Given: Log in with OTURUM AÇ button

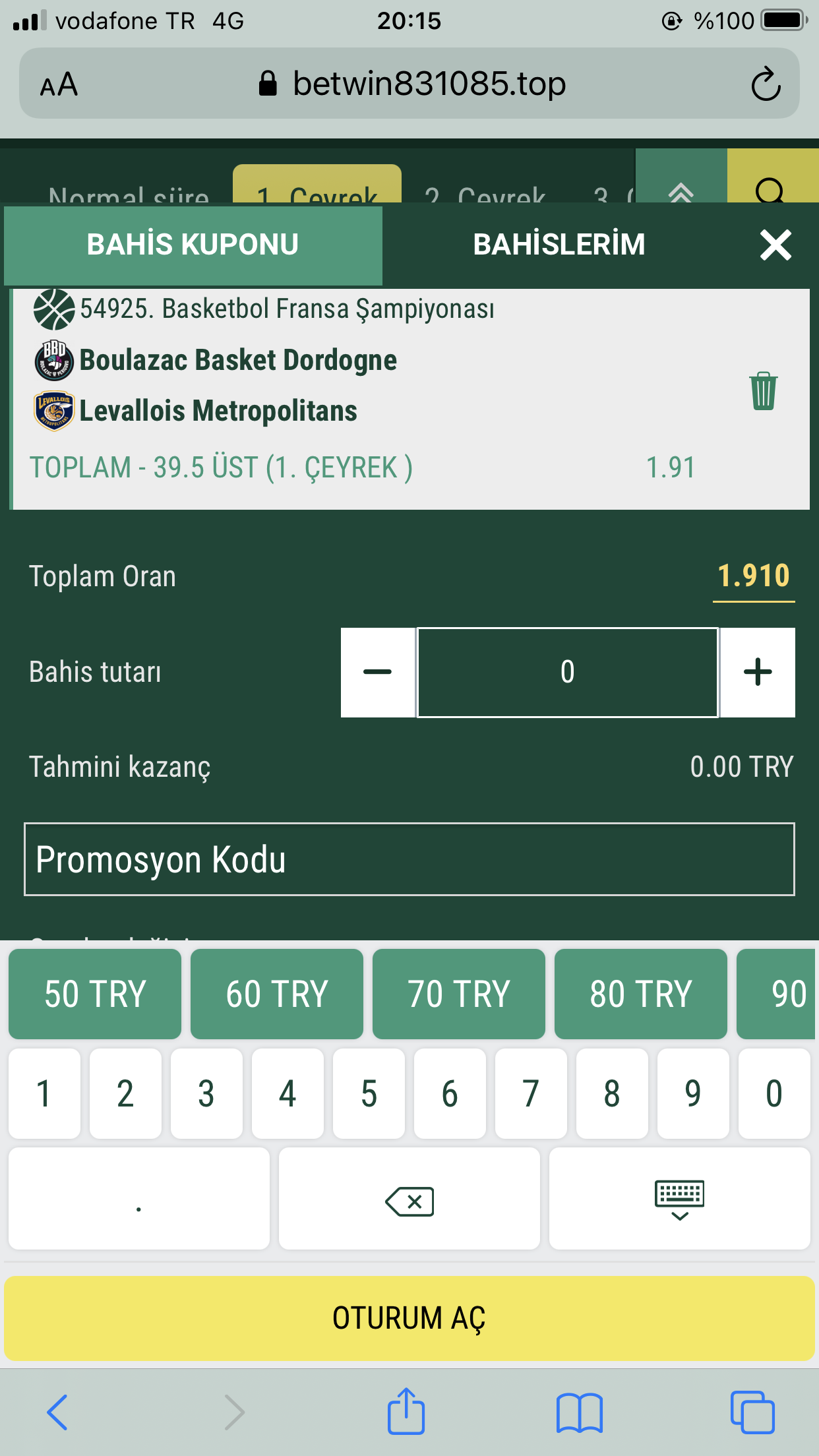Looking at the screenshot, I should tap(409, 1318).
